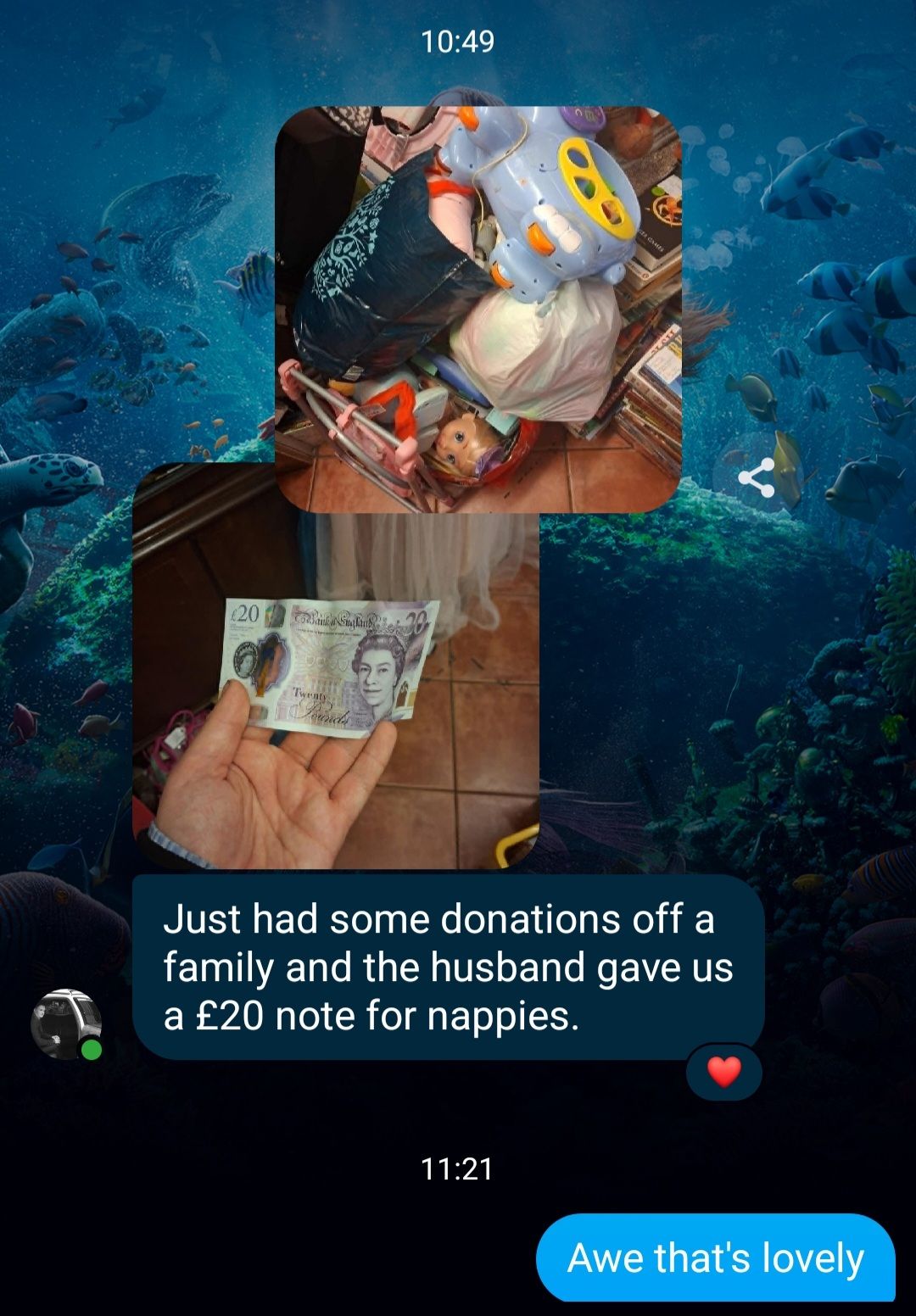The height and width of the screenshot is (1316, 916).
Task: View the heart reaction on the message
Action: (723, 1072)
